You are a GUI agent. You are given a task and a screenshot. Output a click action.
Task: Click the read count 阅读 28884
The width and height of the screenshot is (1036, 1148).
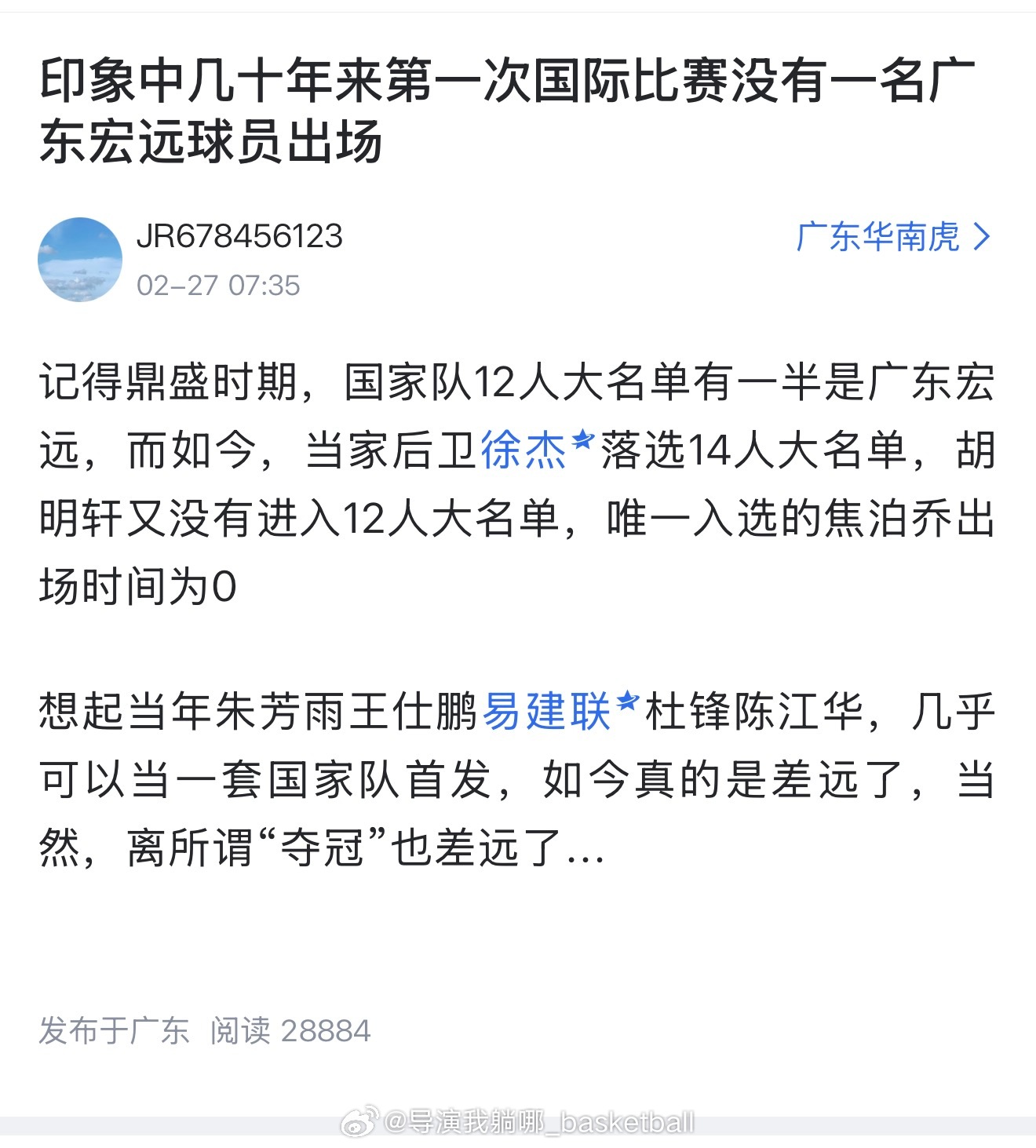coord(290,1029)
